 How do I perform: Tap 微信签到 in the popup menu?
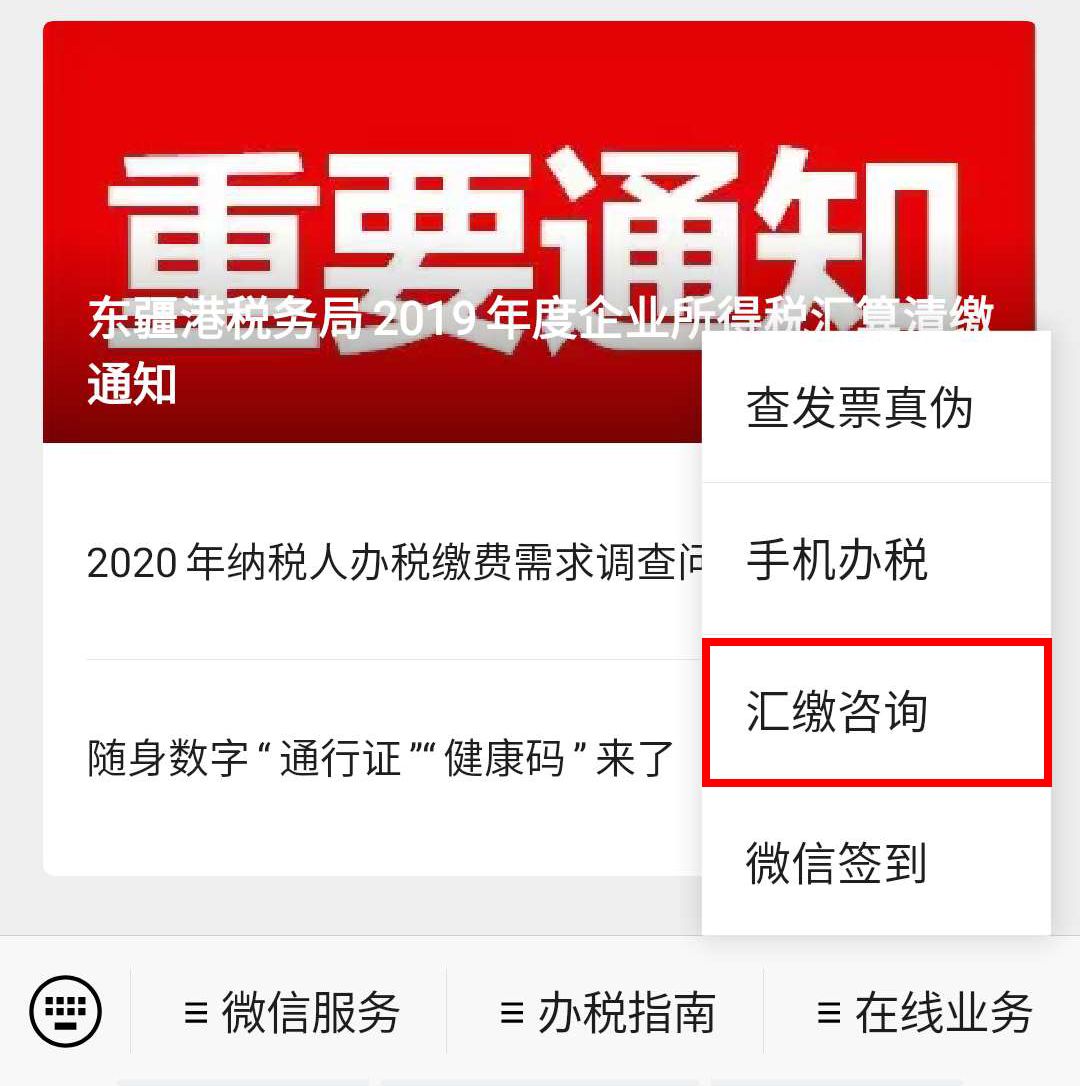click(876, 862)
